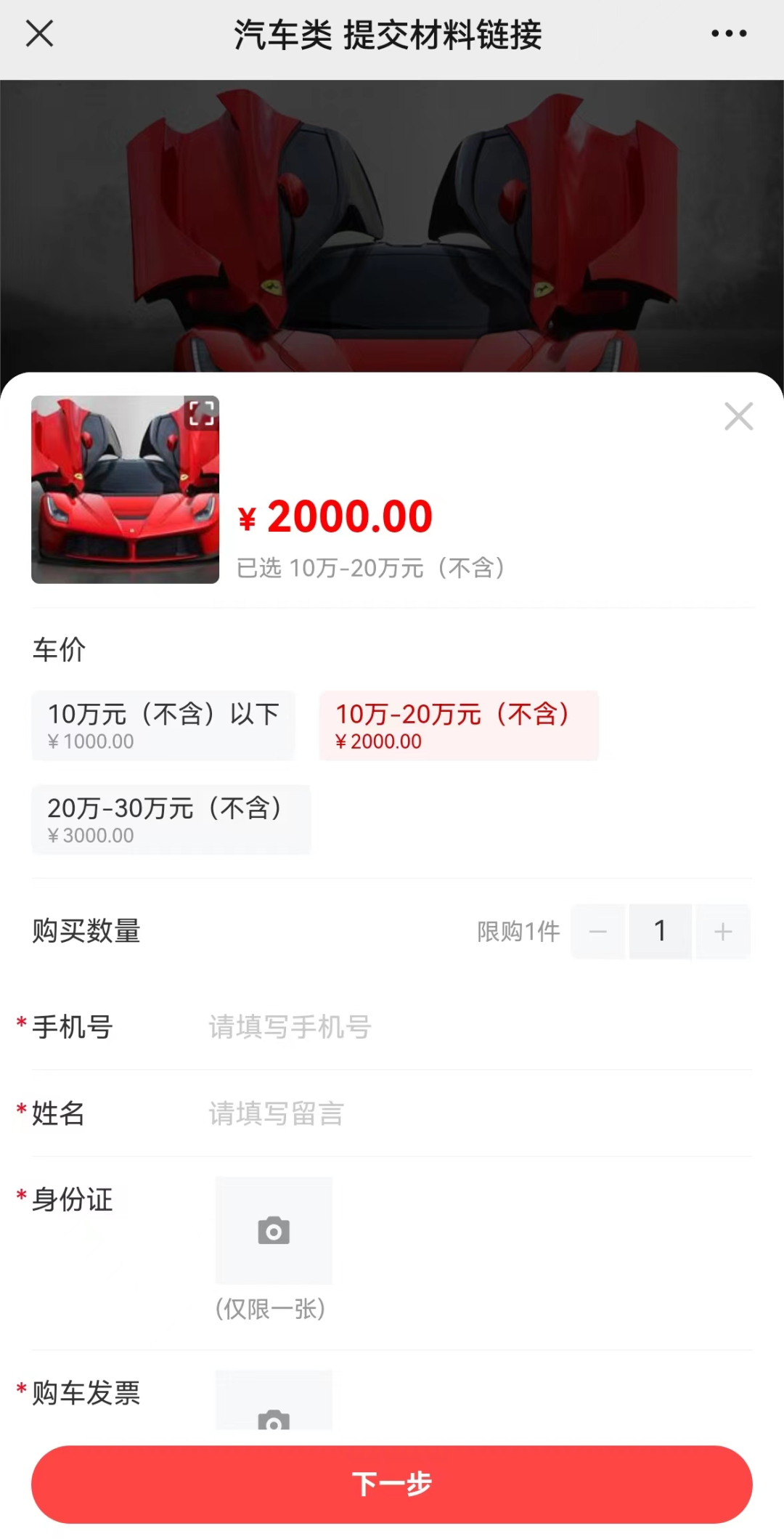Screen dimensions: 784x1539
Task: Close the page with the top-left X
Action: tap(39, 33)
